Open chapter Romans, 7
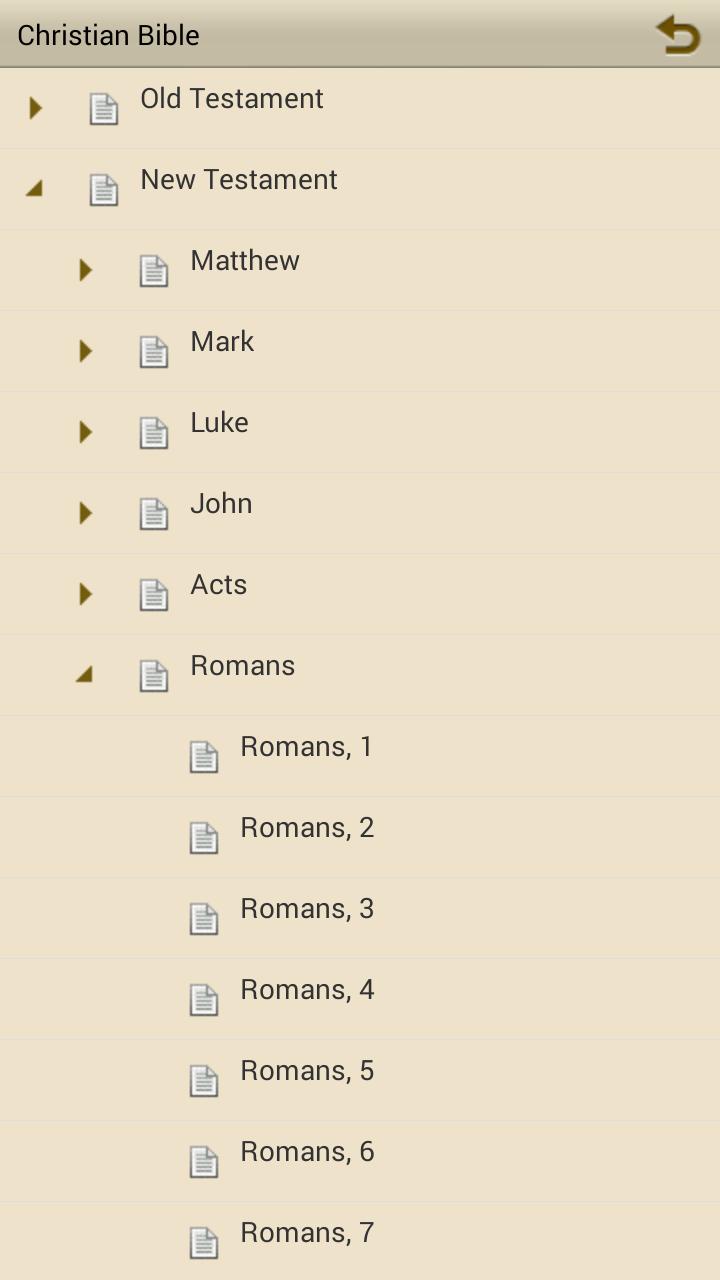The width and height of the screenshot is (720, 1280). click(307, 1232)
